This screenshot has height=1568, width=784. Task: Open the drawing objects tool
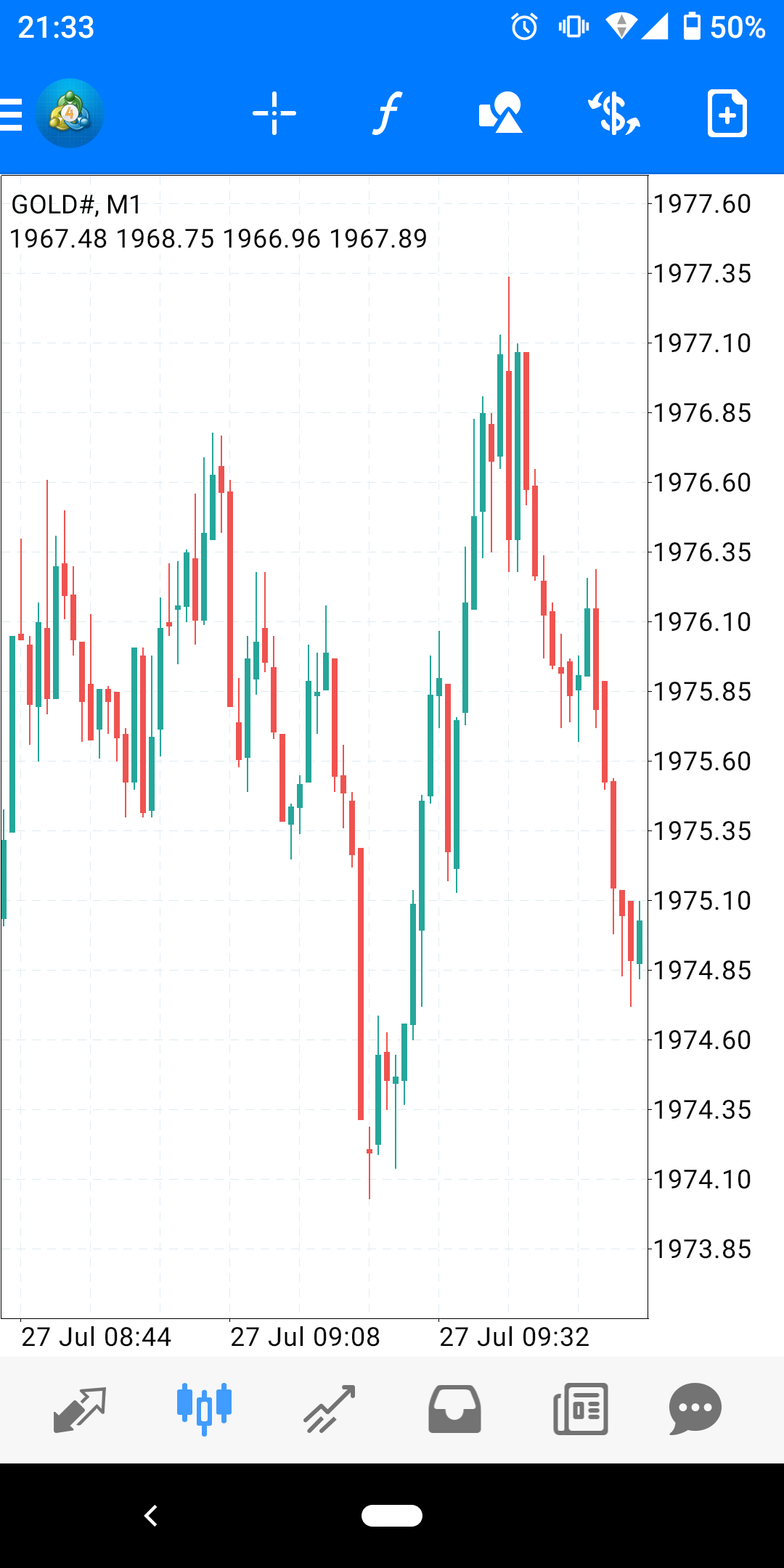(x=501, y=114)
